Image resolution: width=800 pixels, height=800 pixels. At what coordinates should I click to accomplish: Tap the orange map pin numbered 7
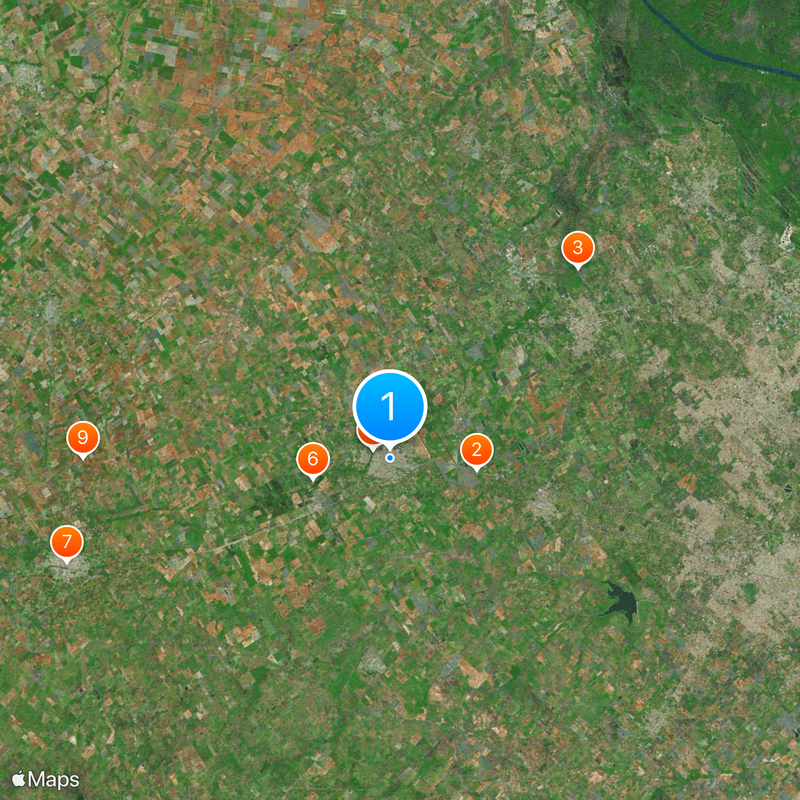pos(67,542)
